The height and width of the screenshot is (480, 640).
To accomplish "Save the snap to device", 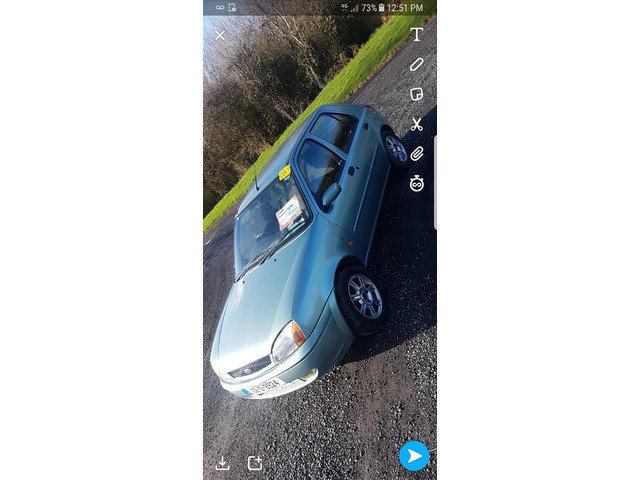I will pos(222,463).
